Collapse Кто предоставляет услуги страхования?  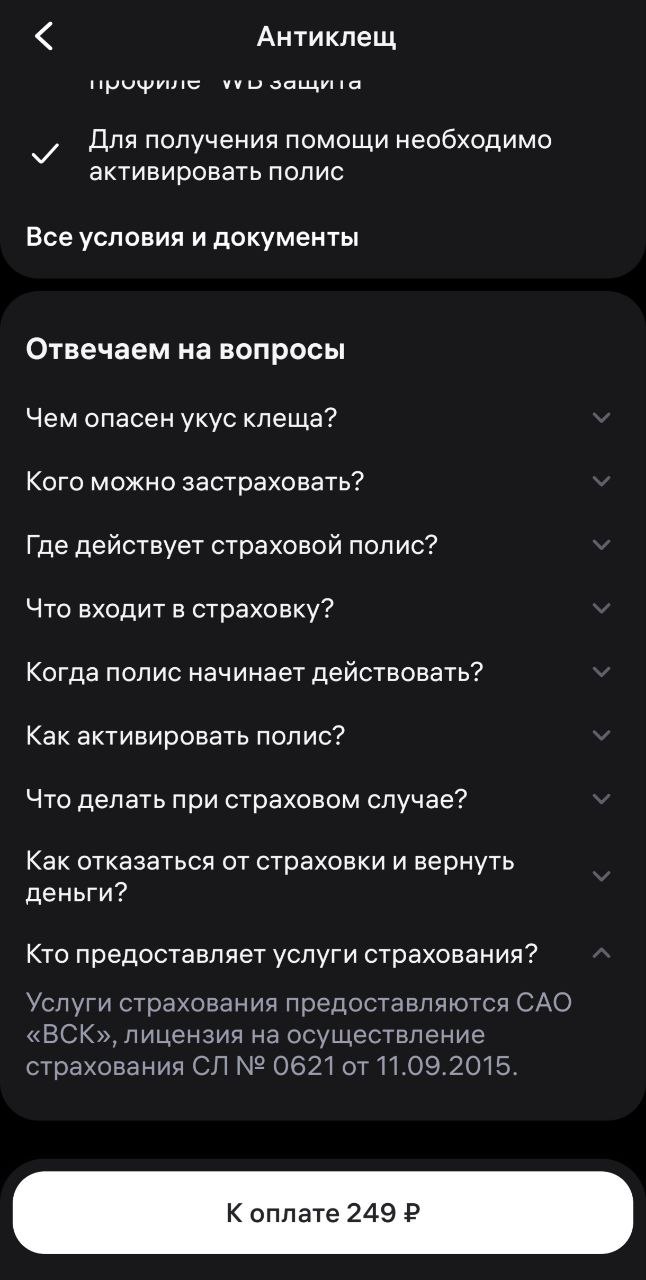point(320,954)
